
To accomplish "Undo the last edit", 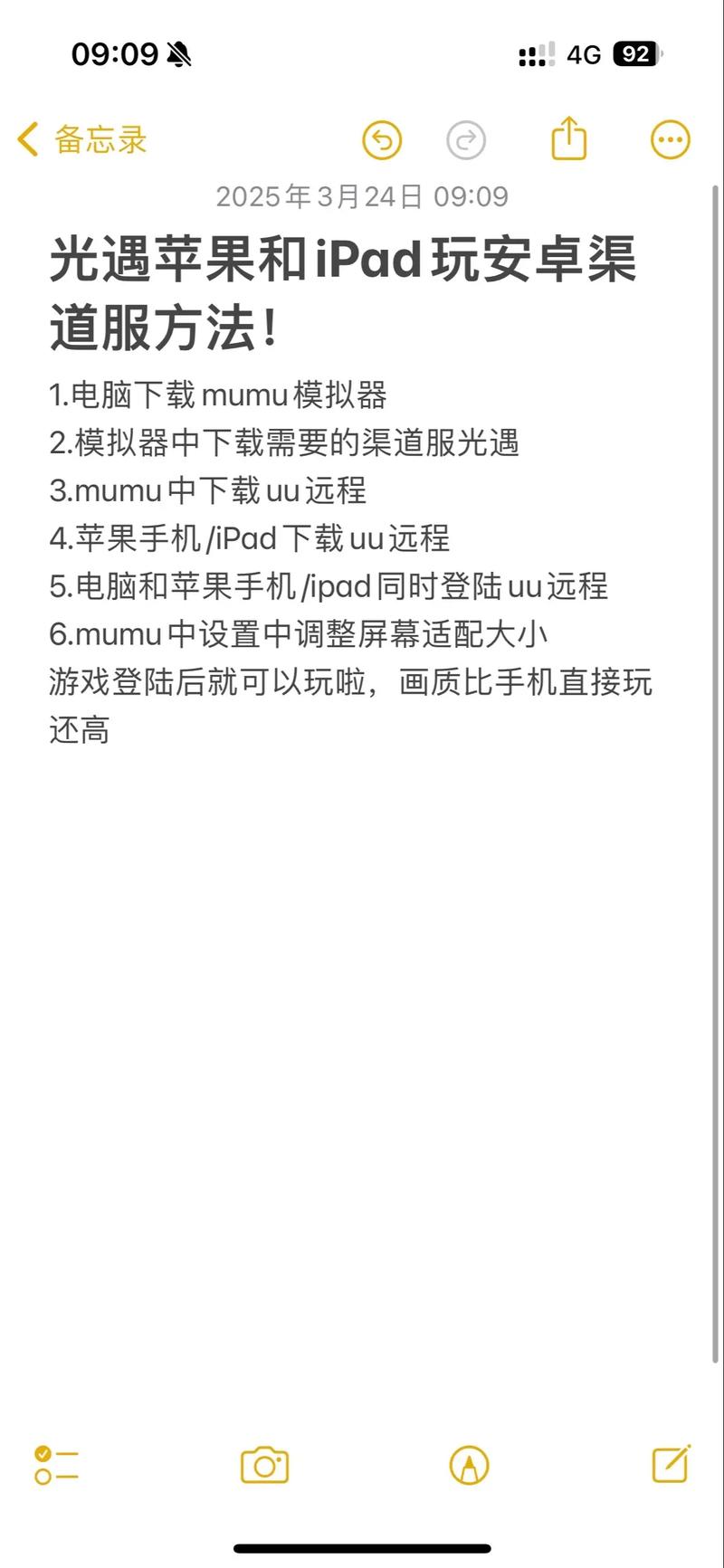I will 382,140.
